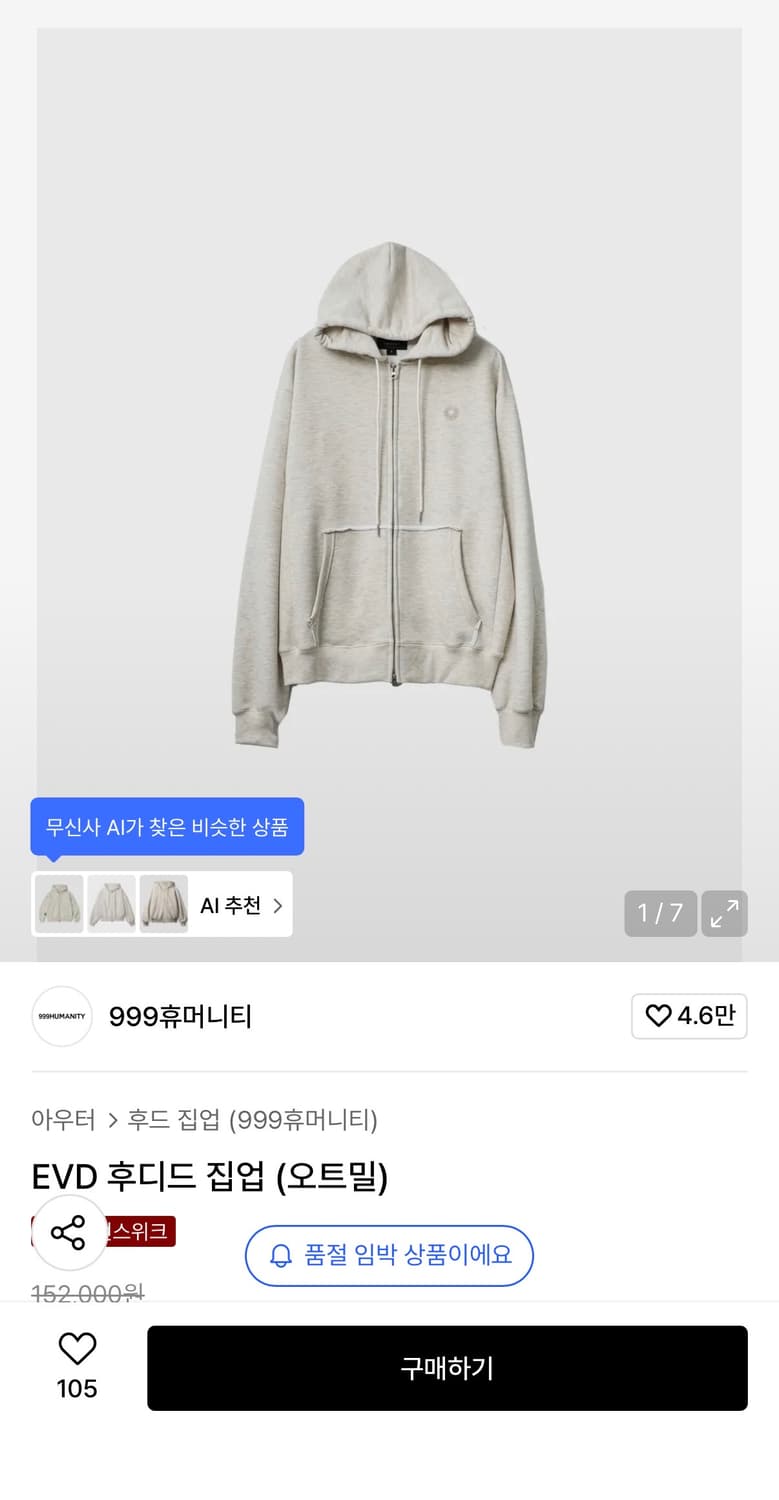This screenshot has width=779, height=1500.
Task: Enable 품절 임박 stock notification
Action: (389, 1256)
